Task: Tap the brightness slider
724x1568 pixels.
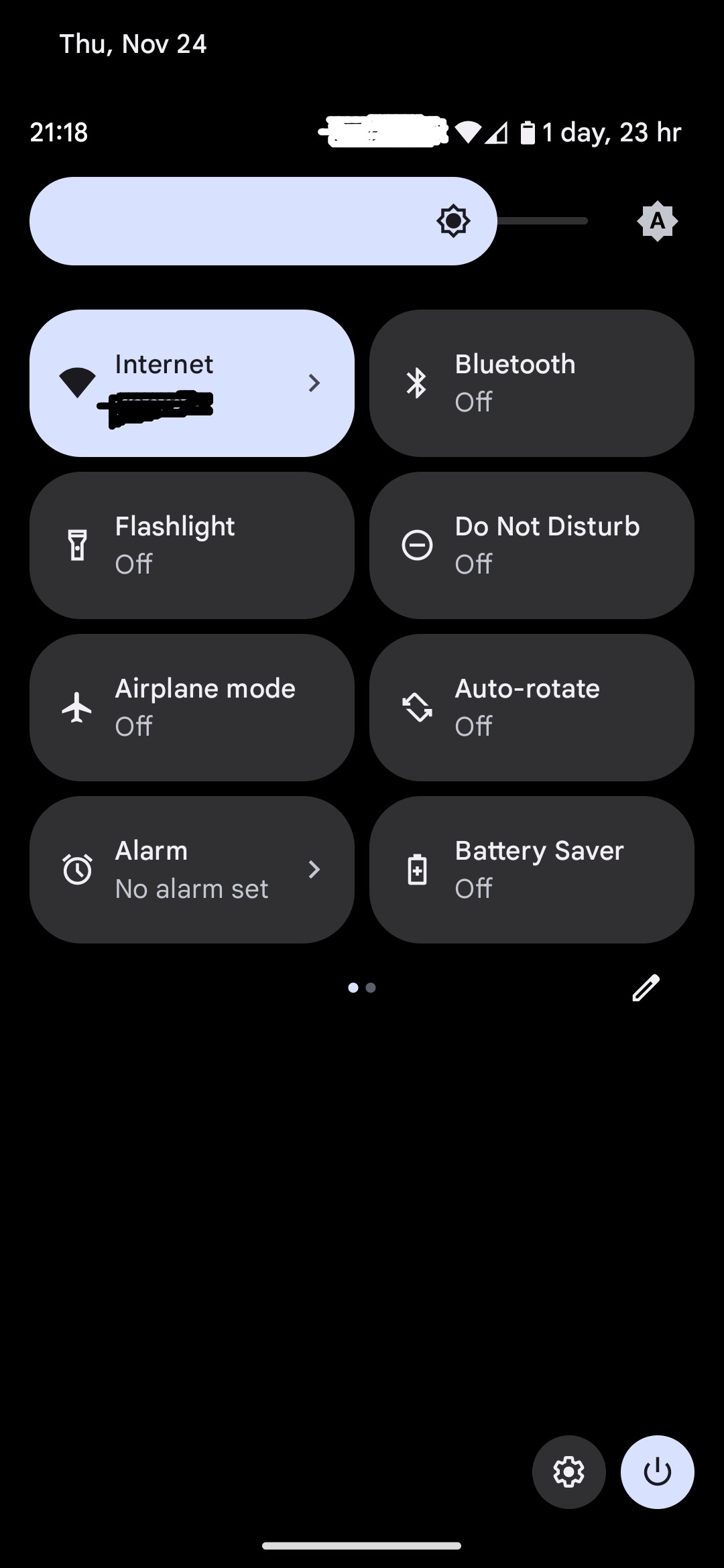Action: coord(308,221)
